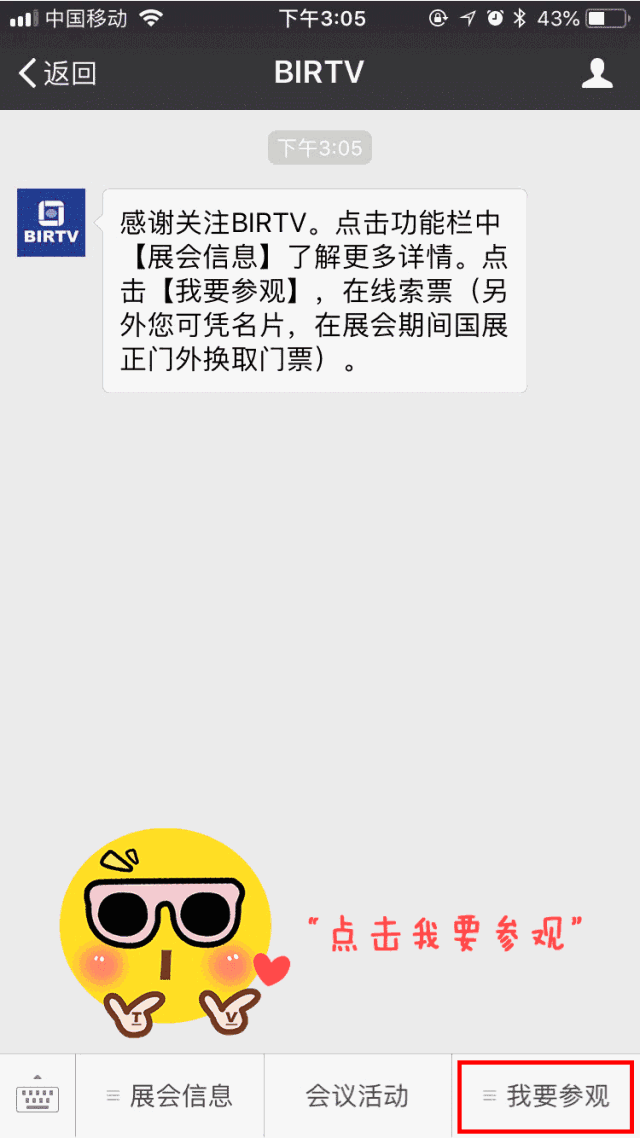Tap 我要参观 to request tickets
The height and width of the screenshot is (1138, 640).
point(546,1096)
